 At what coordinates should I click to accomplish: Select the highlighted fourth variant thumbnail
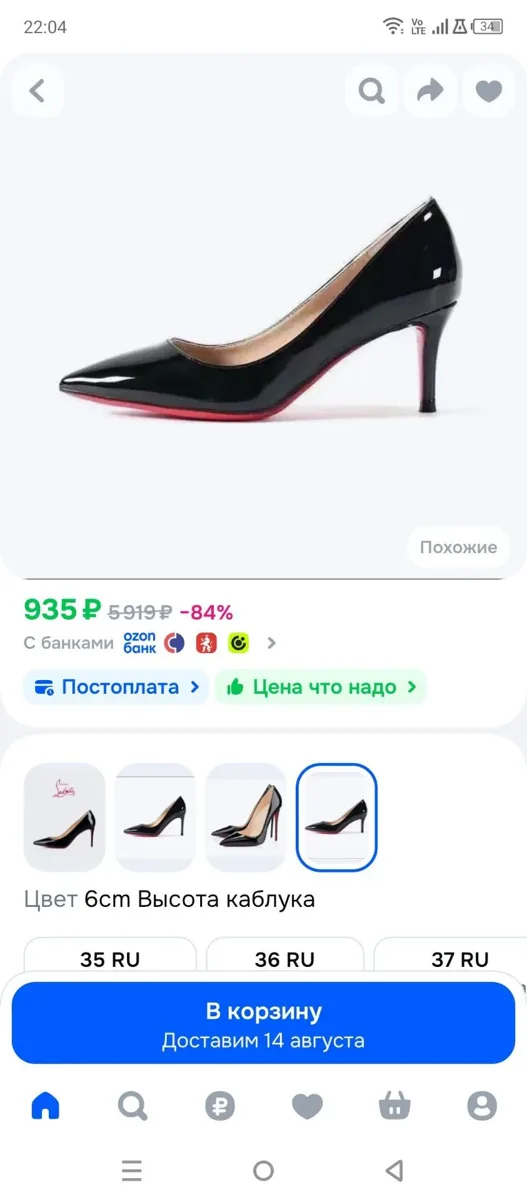(x=337, y=817)
